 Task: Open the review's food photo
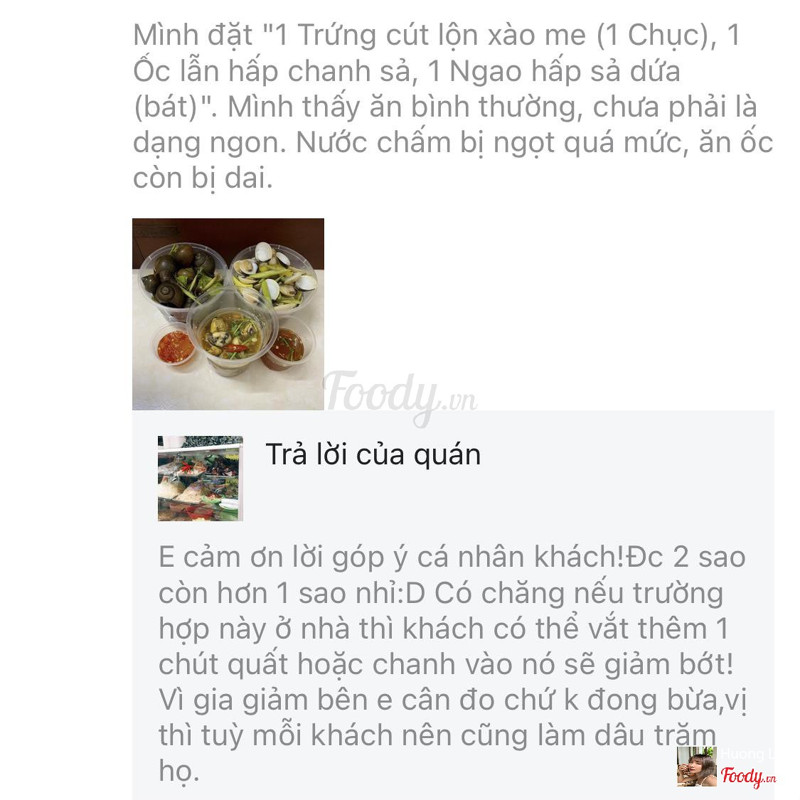pyautogui.click(x=228, y=313)
